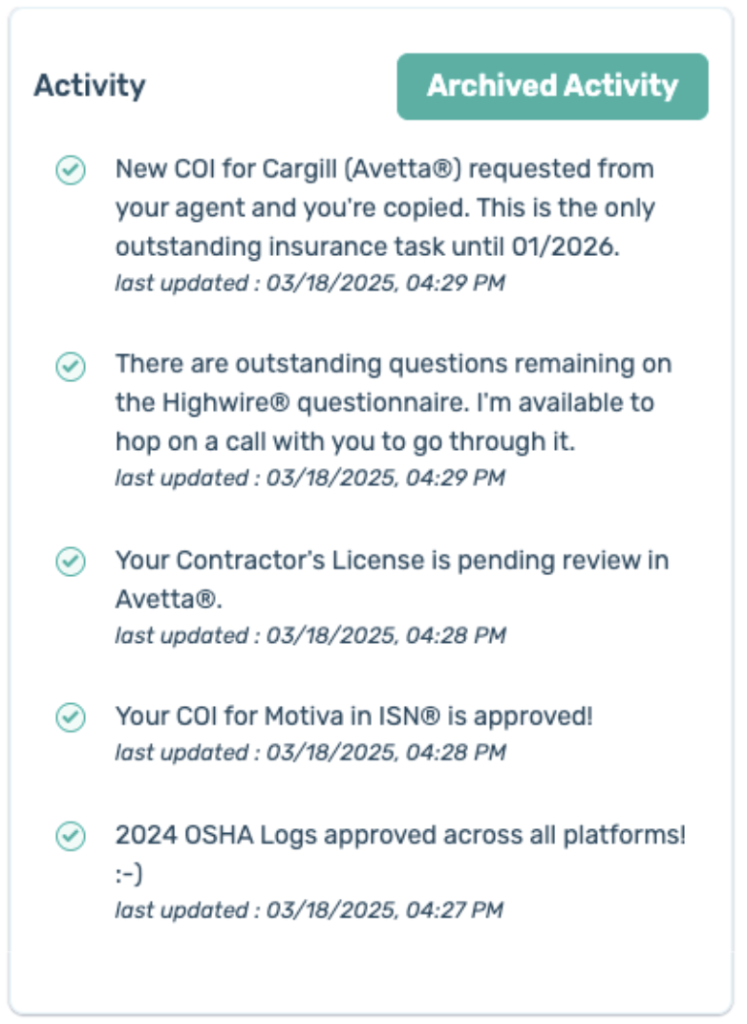Open the Archived Activity list
Viewport: 747px width, 1024px height.
552,86
